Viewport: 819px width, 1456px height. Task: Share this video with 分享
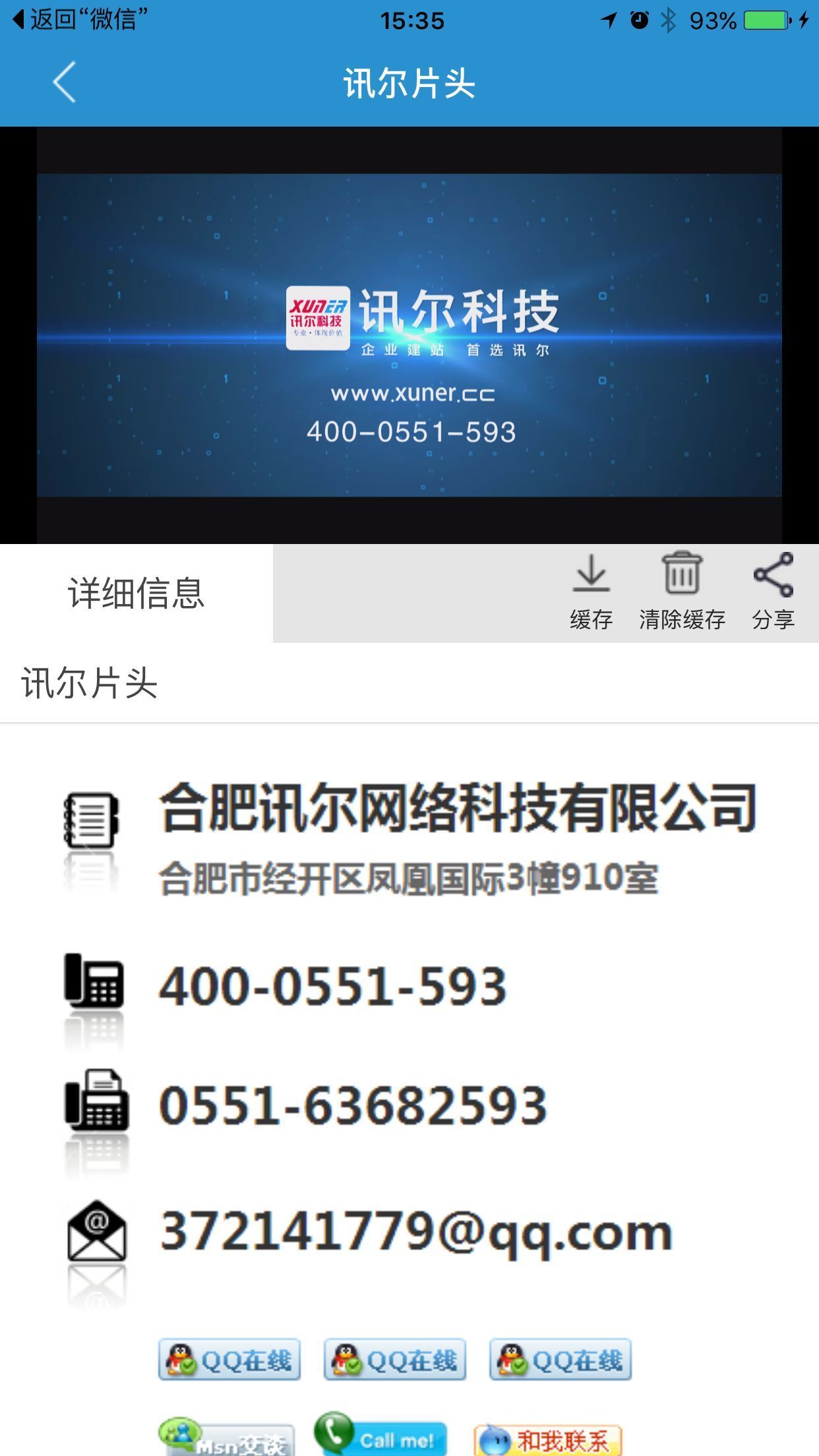pyautogui.click(x=773, y=591)
